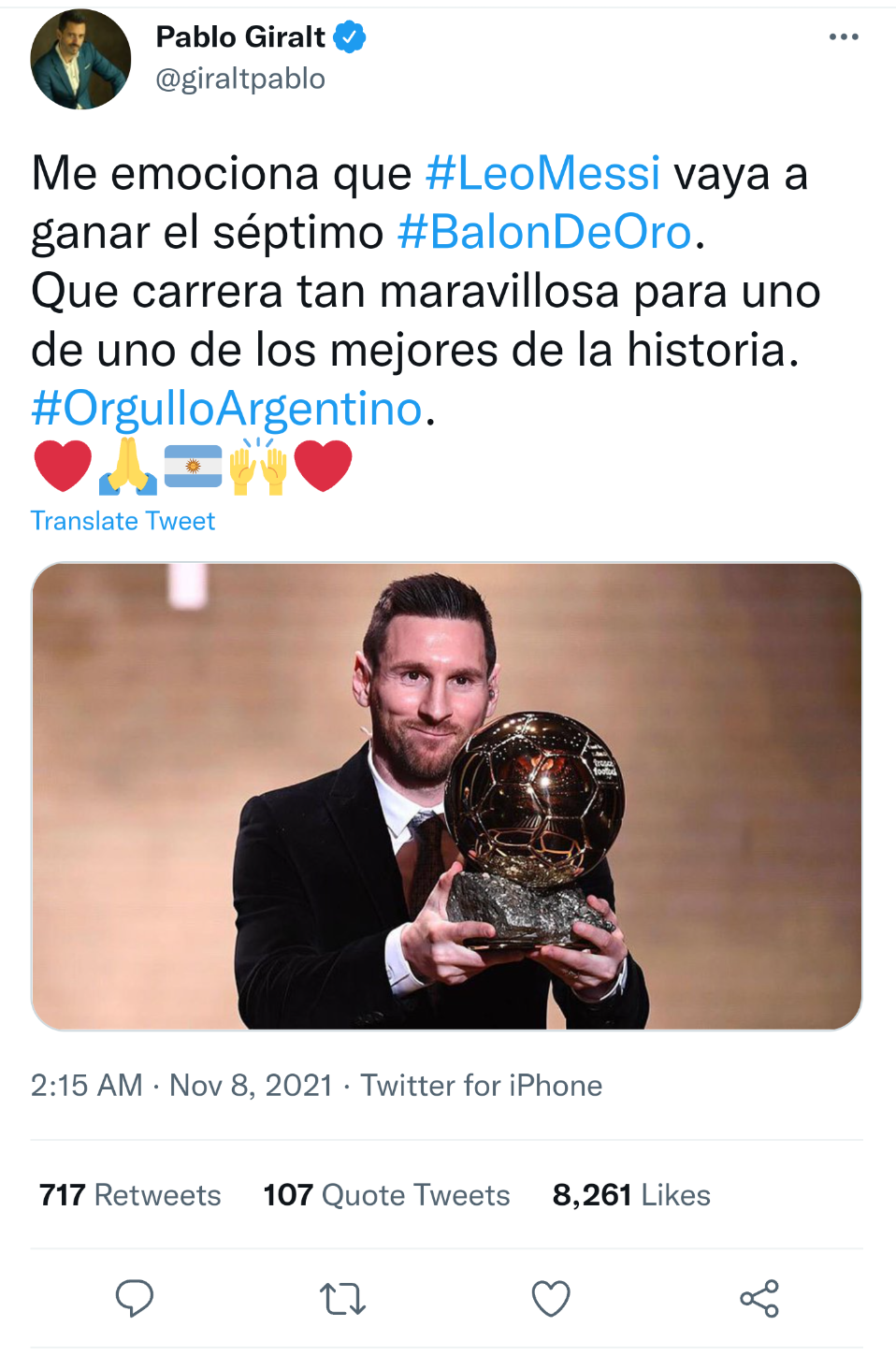Viewport: 896px width, 1355px height.
Task: Open the tweet's three-dot overflow menu
Action: point(843,37)
